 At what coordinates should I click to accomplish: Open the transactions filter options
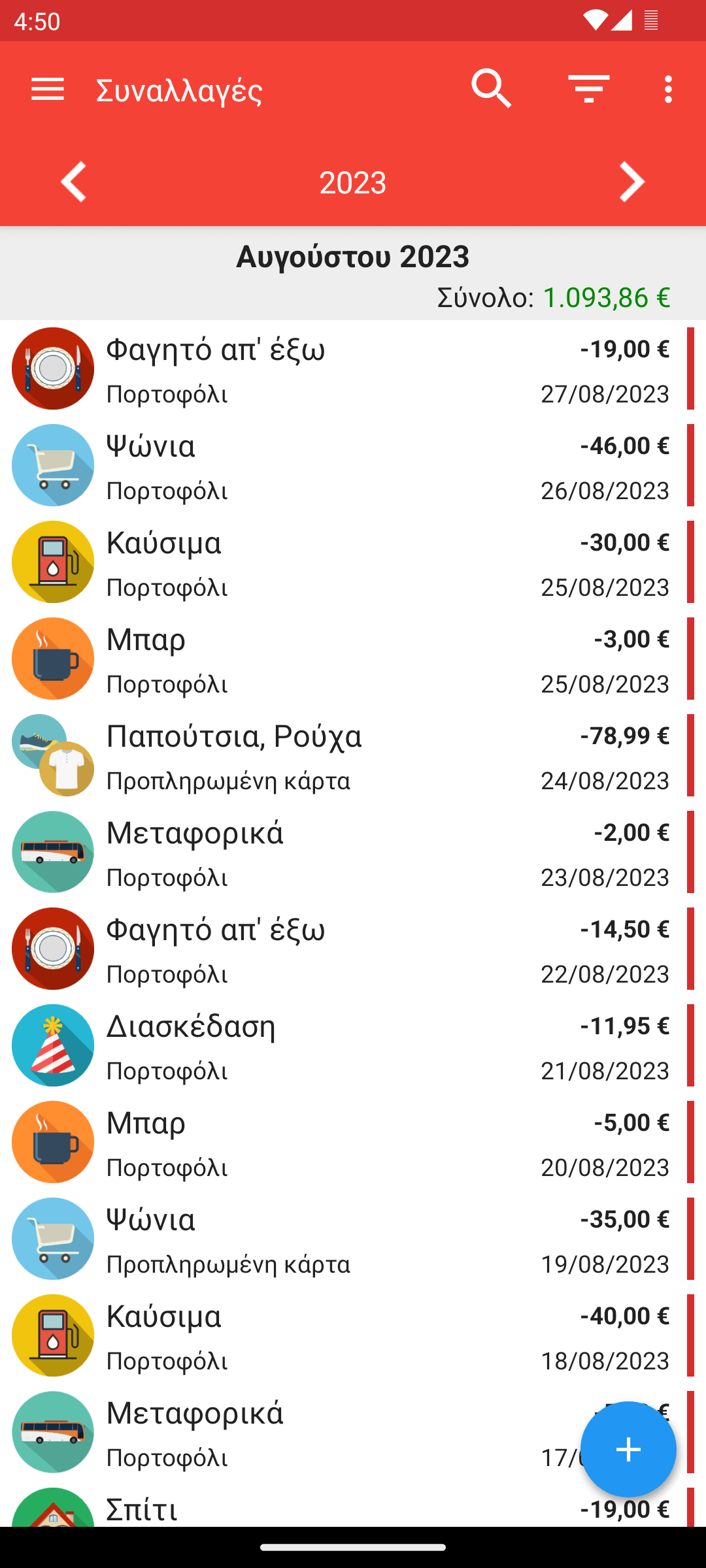click(x=588, y=89)
